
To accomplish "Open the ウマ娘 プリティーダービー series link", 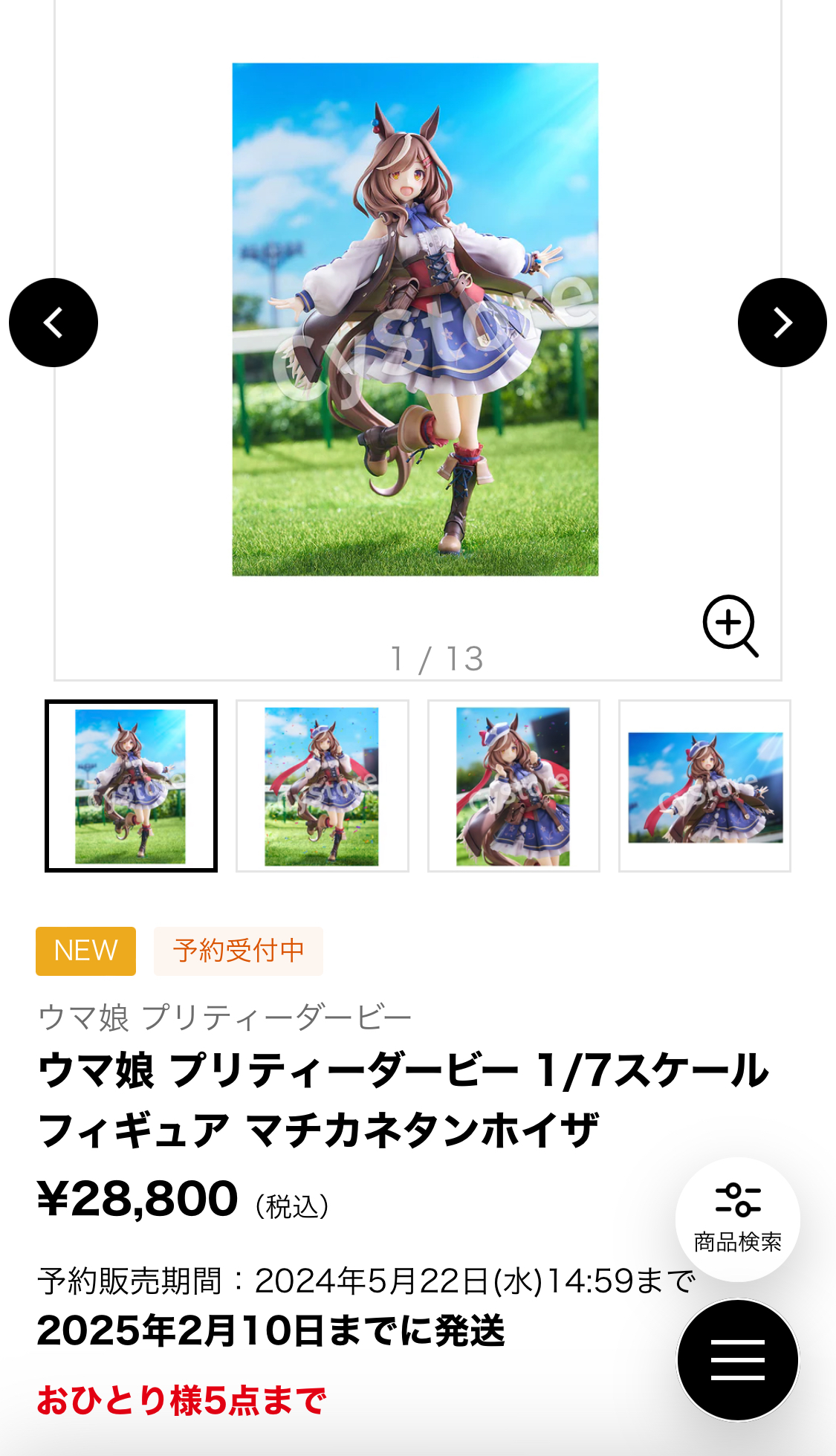I will pos(224,1017).
